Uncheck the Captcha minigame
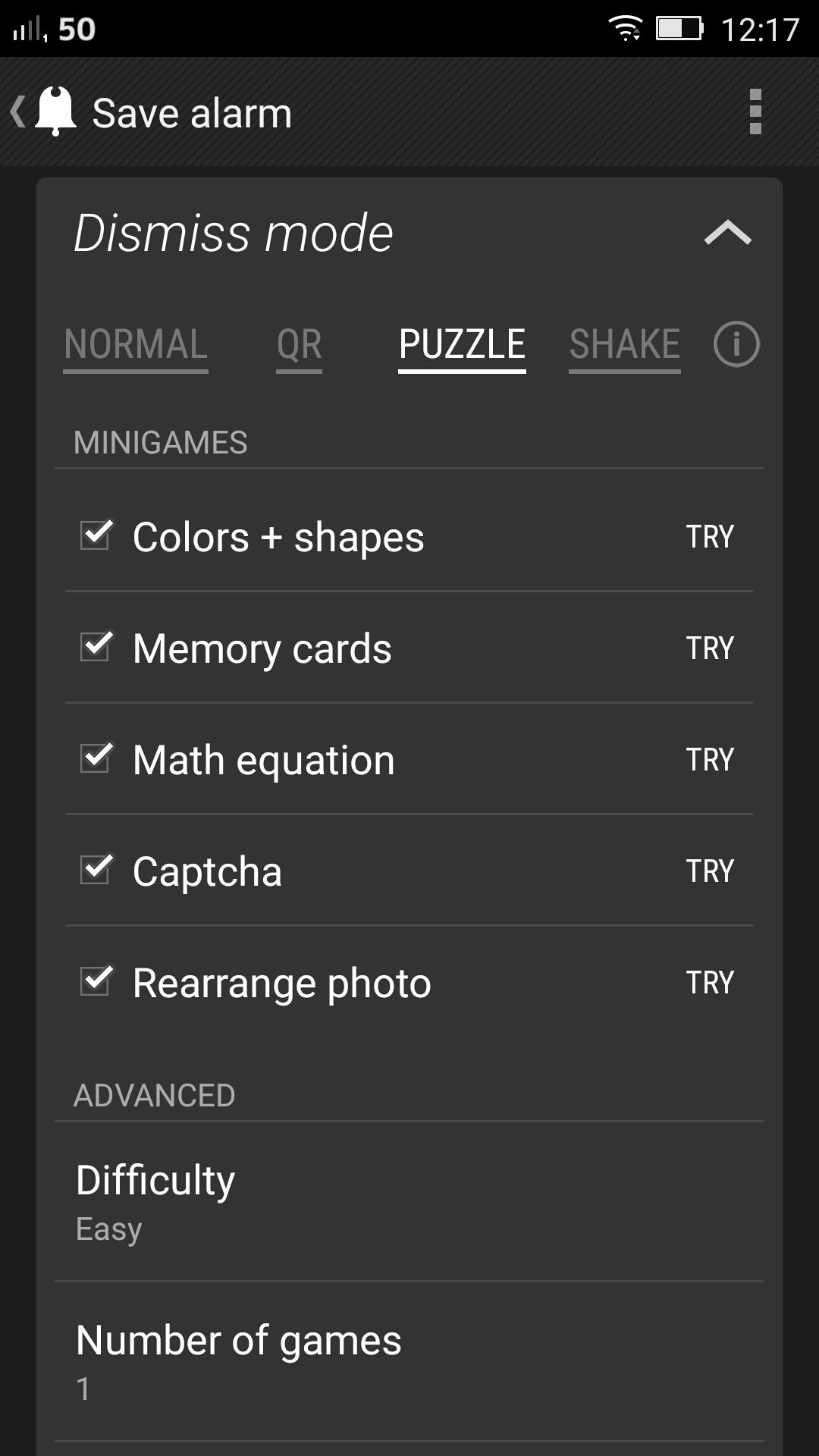This screenshot has width=819, height=1456. 96,869
